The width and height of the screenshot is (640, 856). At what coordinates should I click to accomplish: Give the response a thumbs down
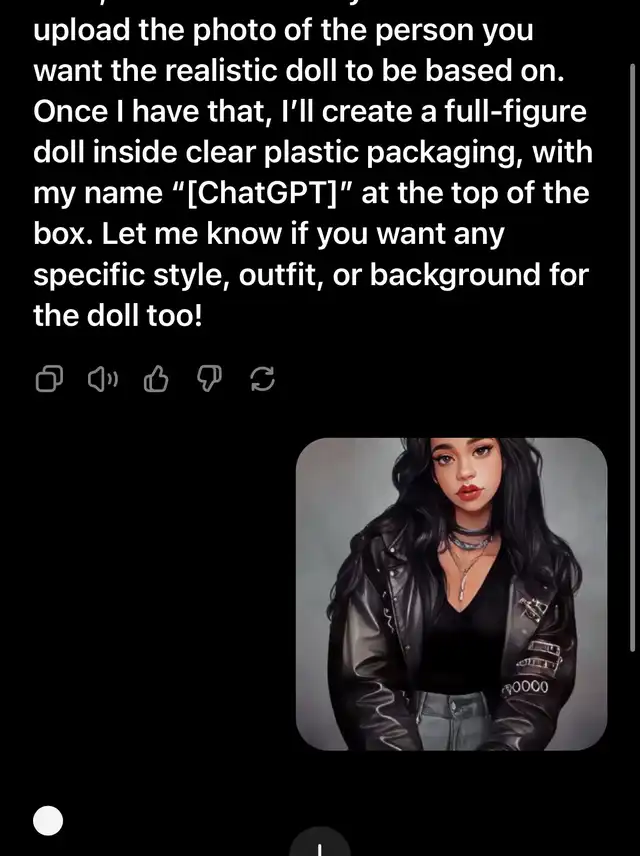coord(210,379)
